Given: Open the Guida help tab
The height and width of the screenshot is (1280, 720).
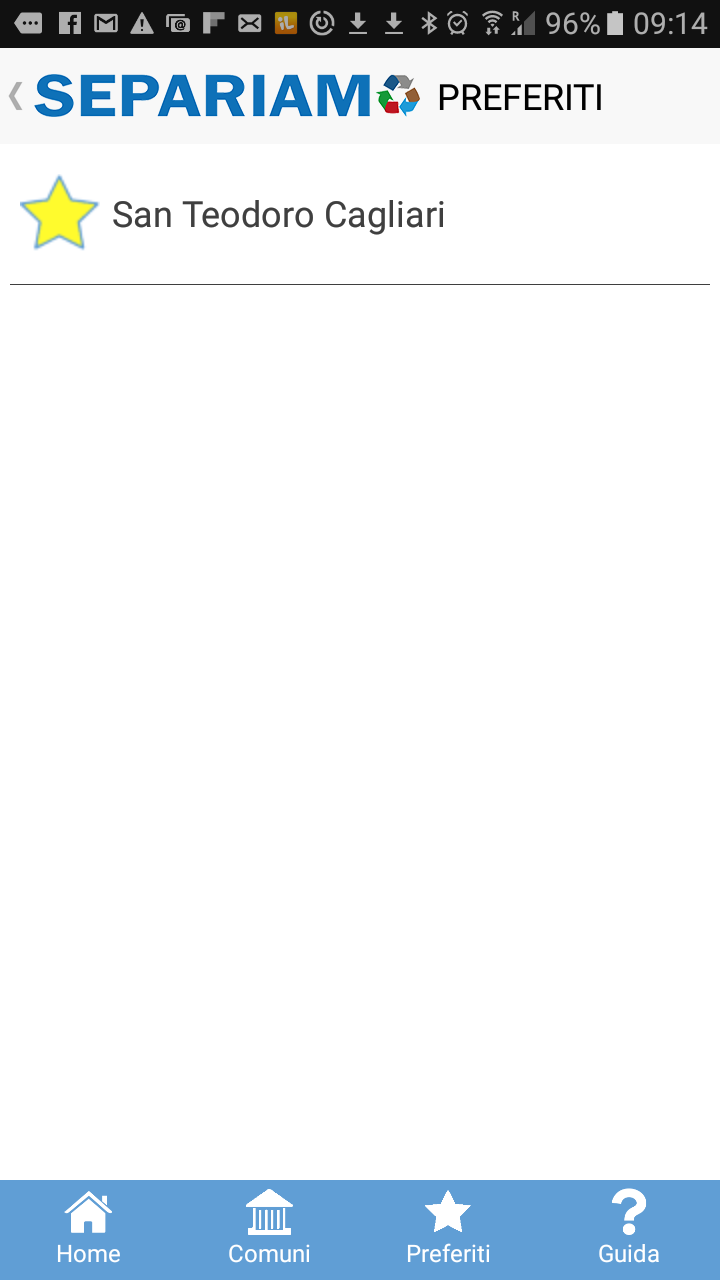Looking at the screenshot, I should pyautogui.click(x=629, y=1229).
